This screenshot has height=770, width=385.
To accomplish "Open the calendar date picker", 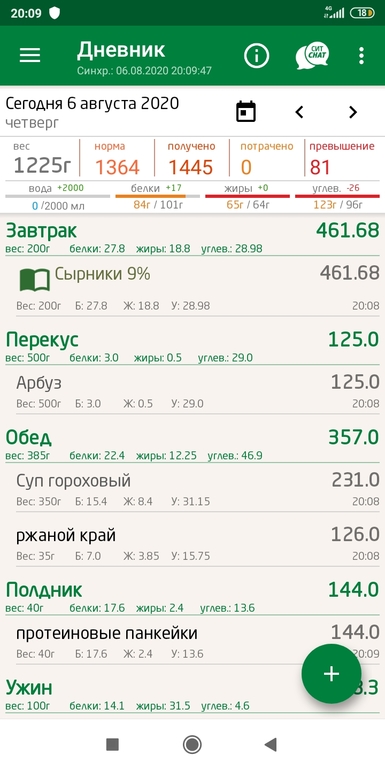I will pos(246,111).
